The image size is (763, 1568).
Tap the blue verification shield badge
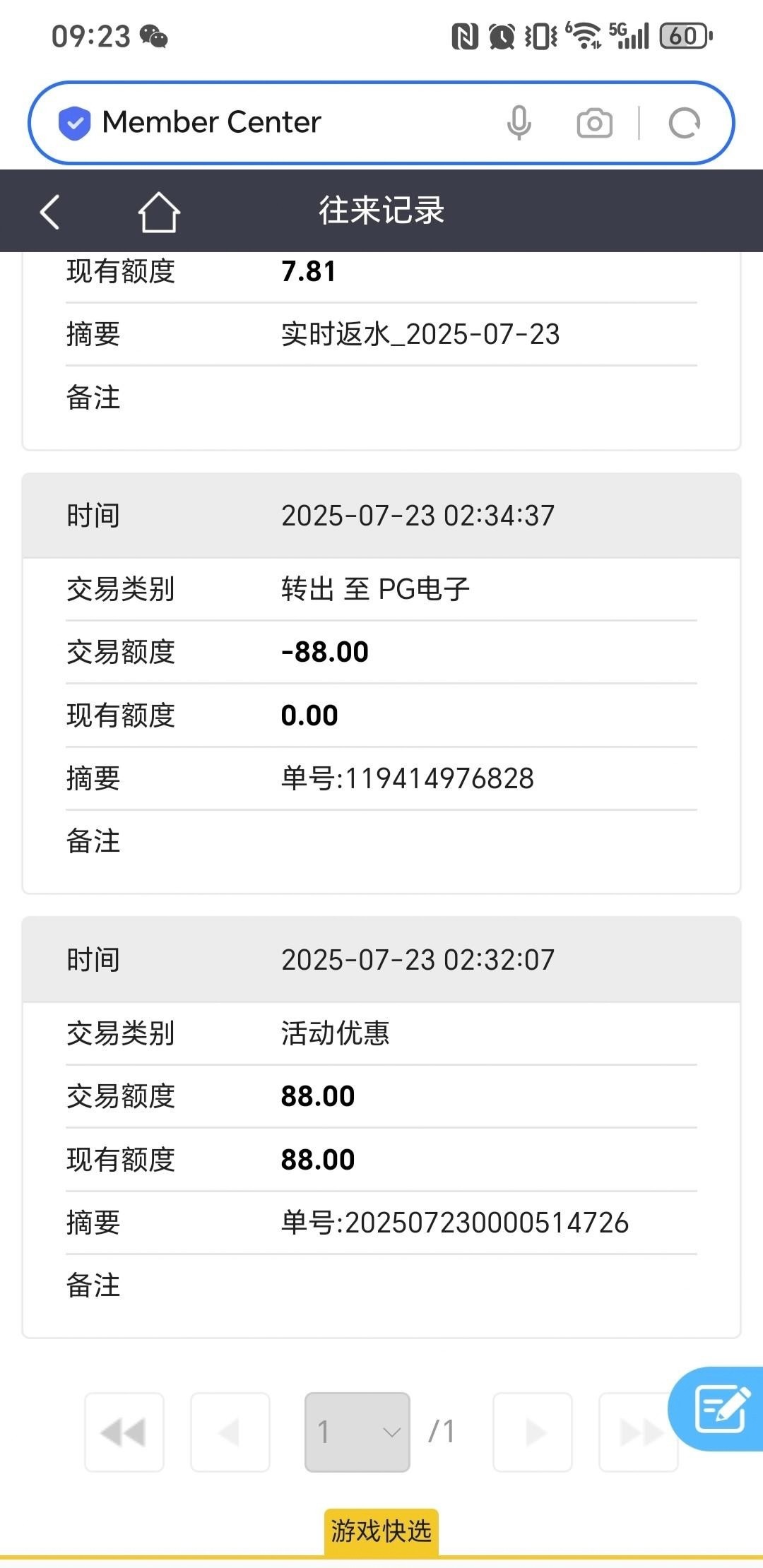coord(73,121)
